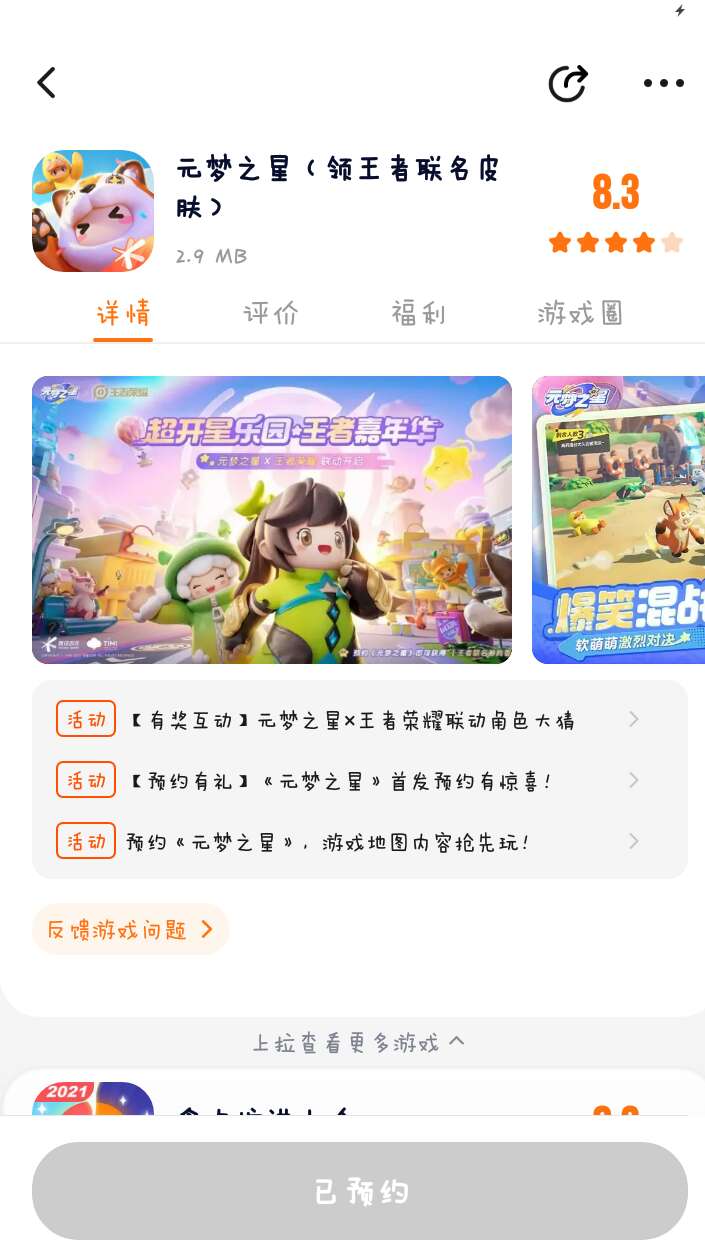Tap the 已预约 button

(360, 1191)
